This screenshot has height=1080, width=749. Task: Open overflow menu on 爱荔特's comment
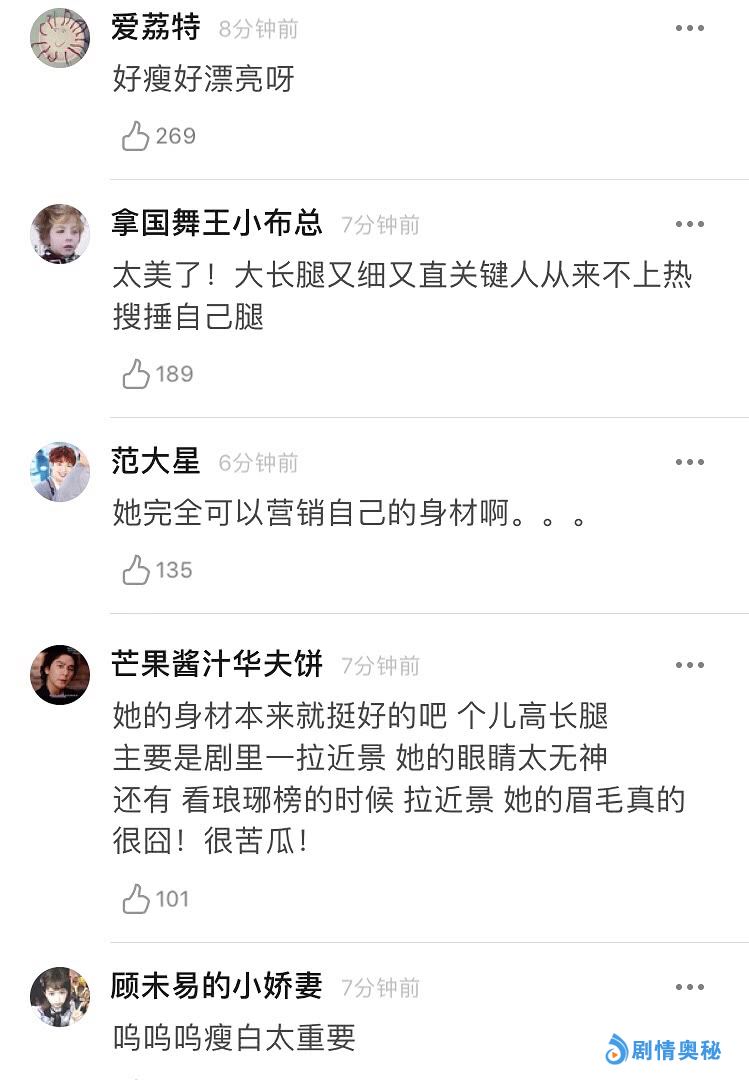point(690,28)
